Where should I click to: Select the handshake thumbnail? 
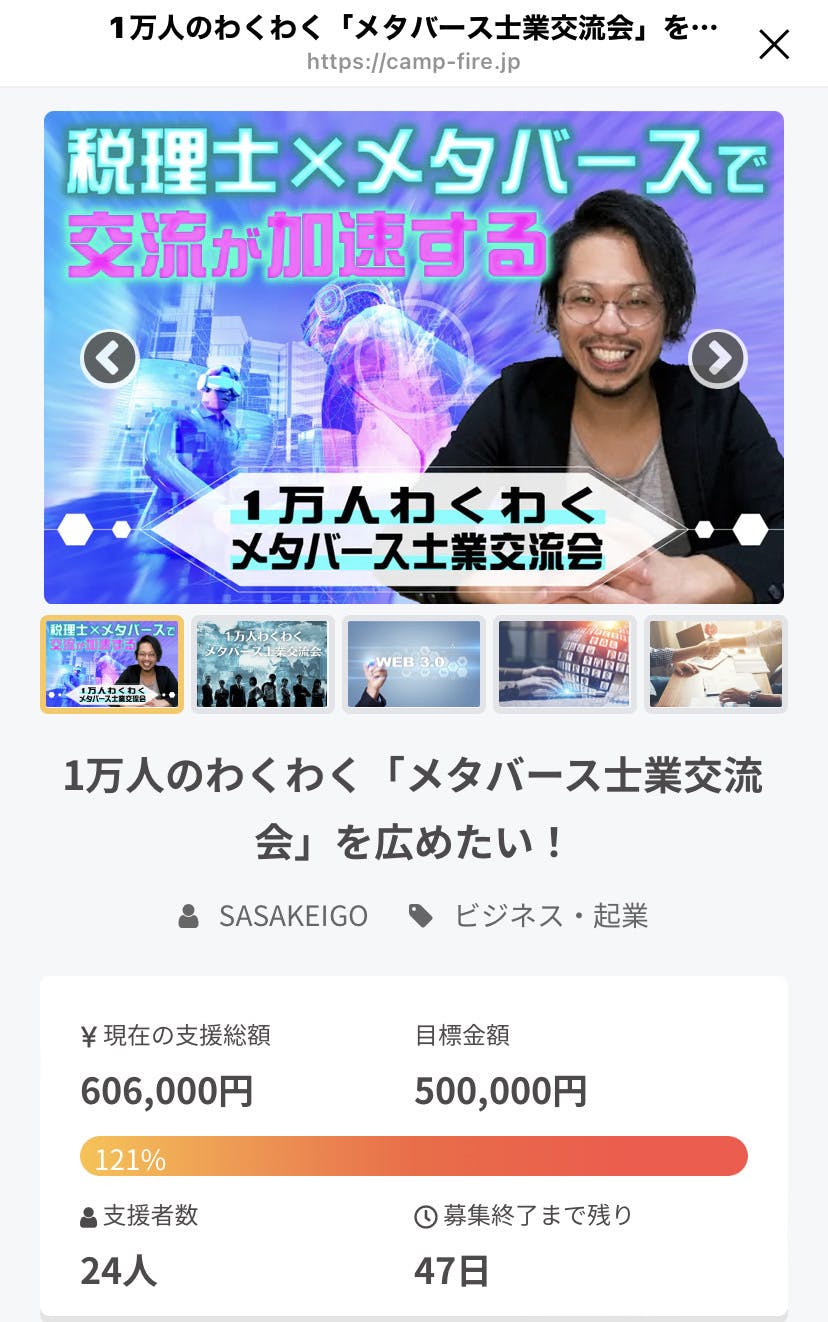coord(716,664)
